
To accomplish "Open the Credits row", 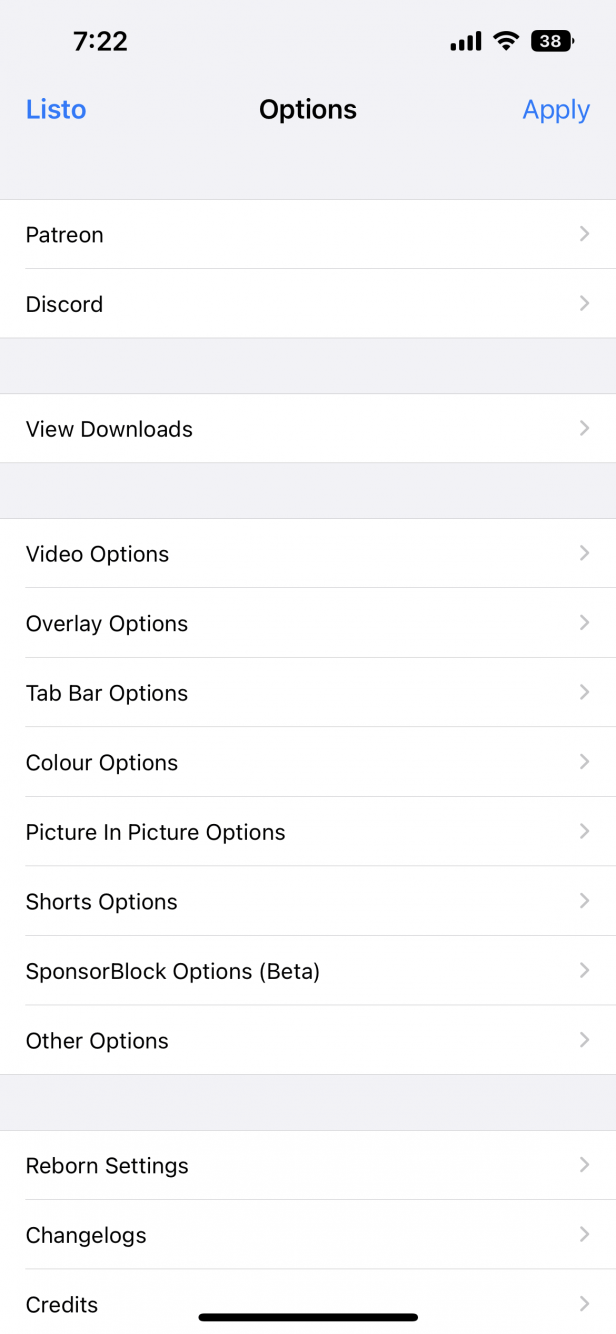I will [x=308, y=1302].
